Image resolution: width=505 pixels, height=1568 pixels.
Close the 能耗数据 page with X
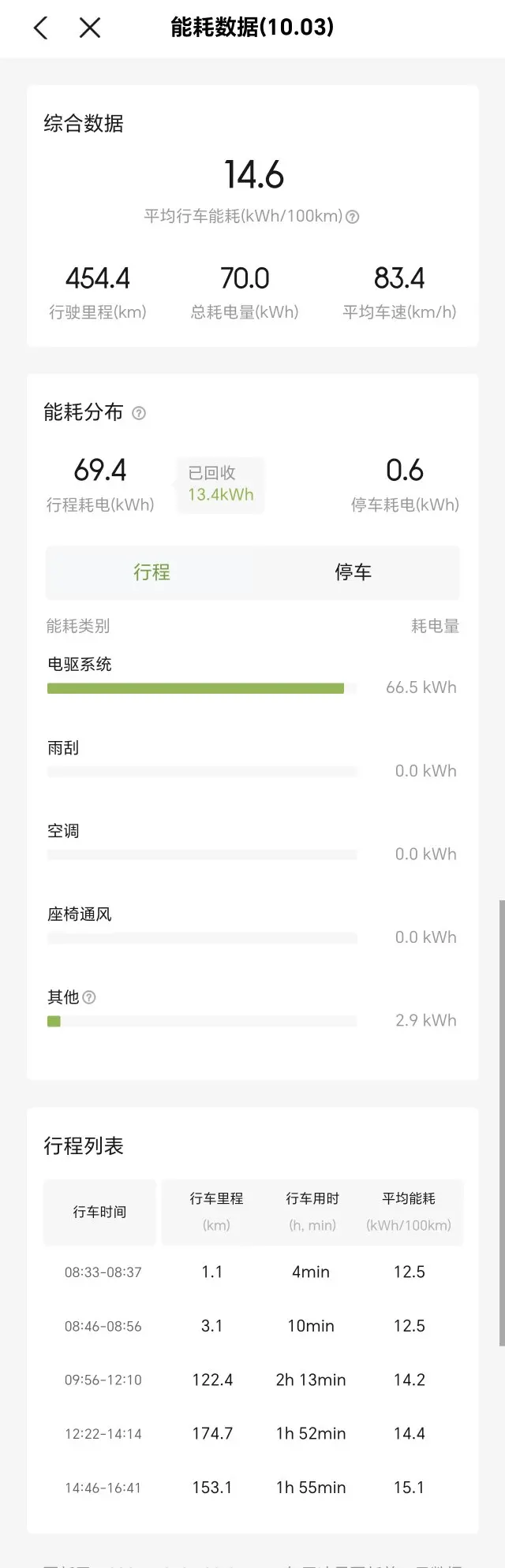pyautogui.click(x=90, y=28)
